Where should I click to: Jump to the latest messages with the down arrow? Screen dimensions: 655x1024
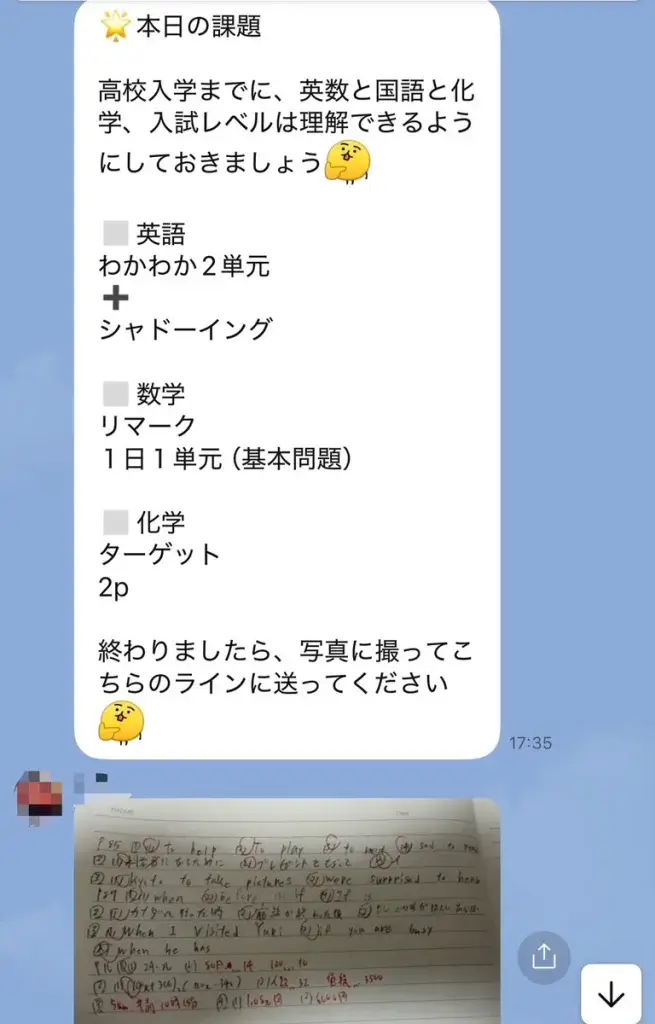(x=610, y=994)
